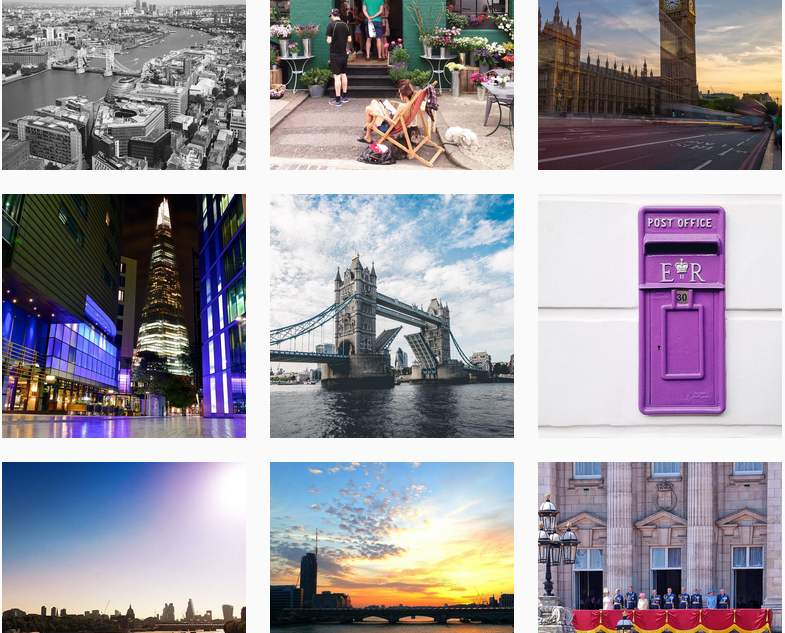Open the black-and-white aerial London photo
Image resolution: width=785 pixels, height=633 pixels.
(123, 85)
